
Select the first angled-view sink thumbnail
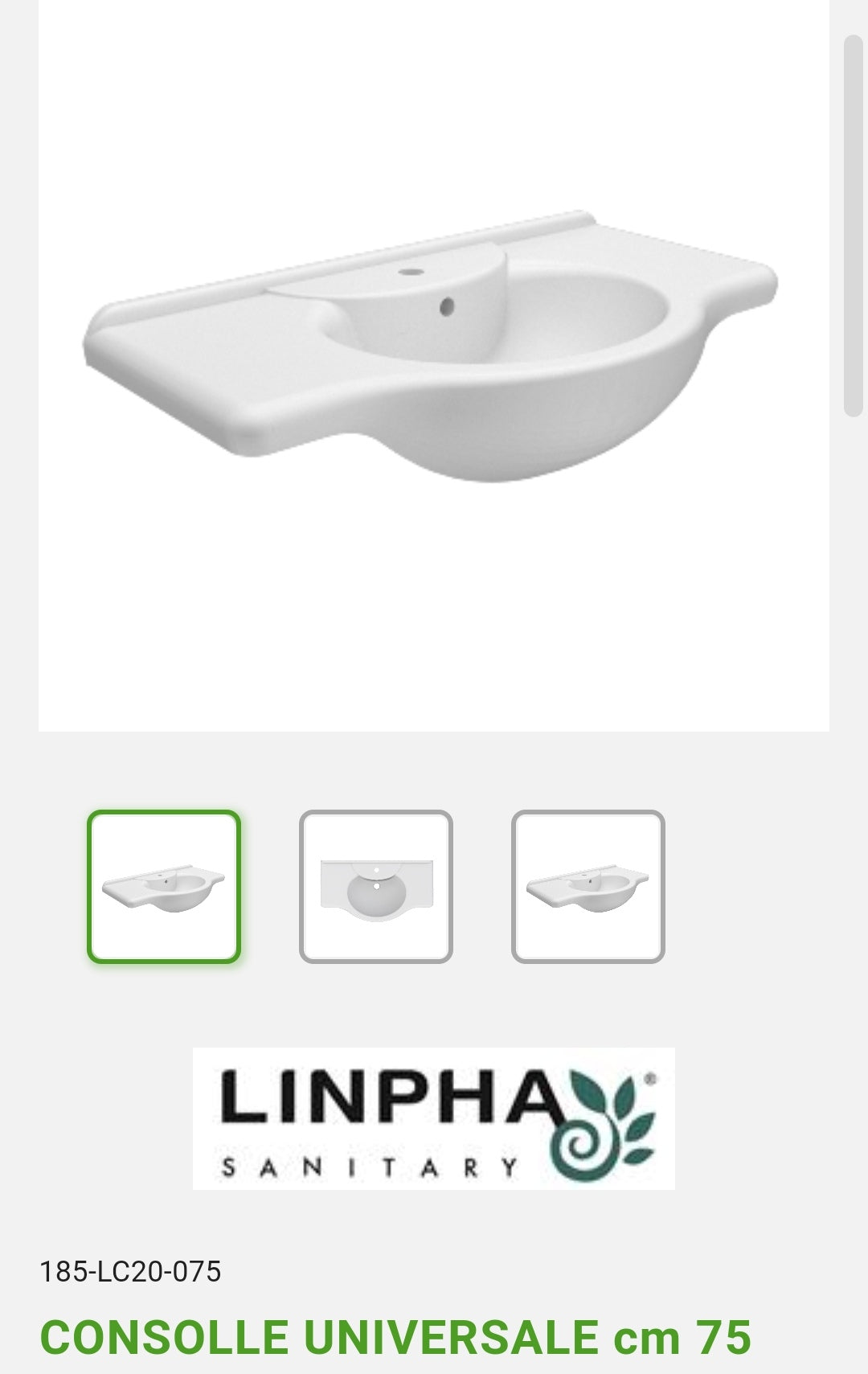[x=164, y=887]
